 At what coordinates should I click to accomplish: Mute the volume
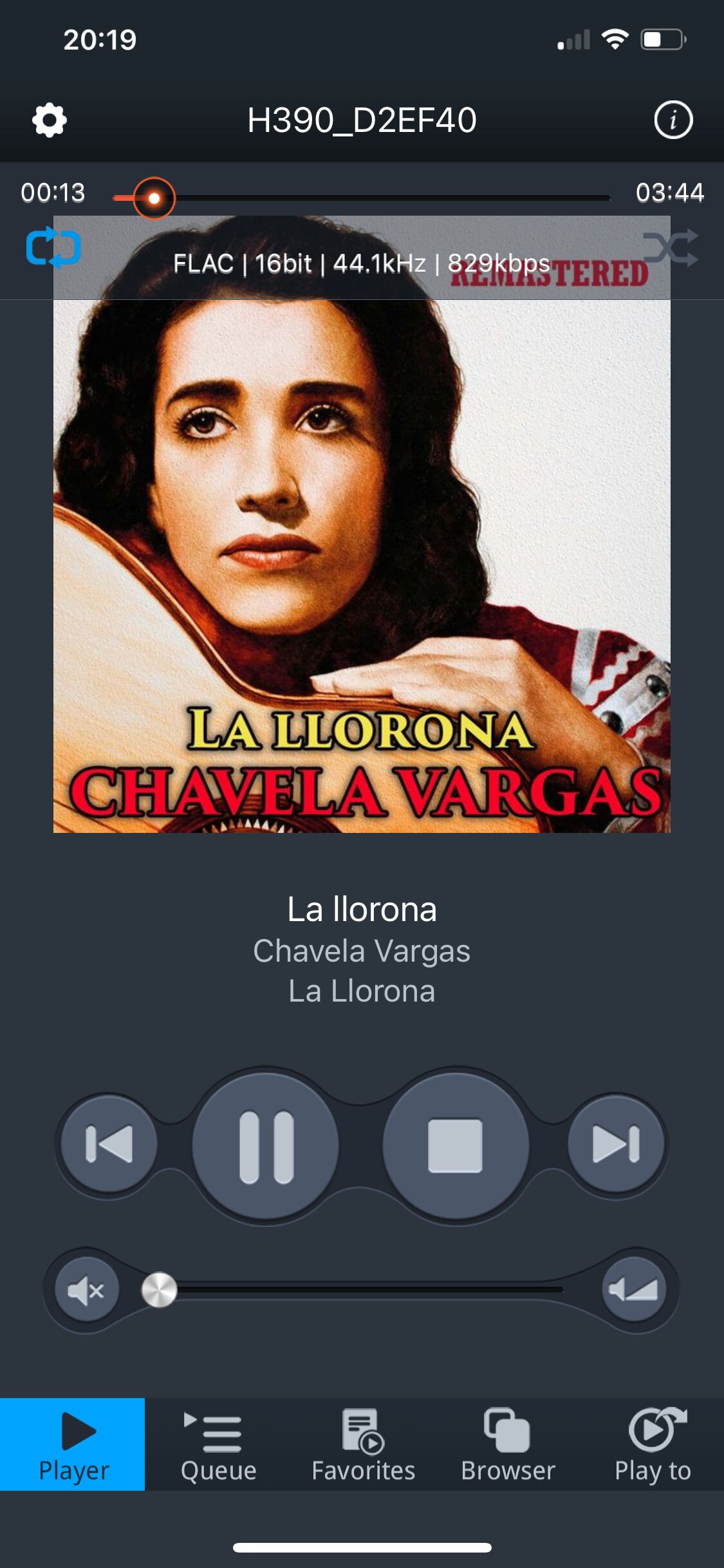[x=87, y=1290]
